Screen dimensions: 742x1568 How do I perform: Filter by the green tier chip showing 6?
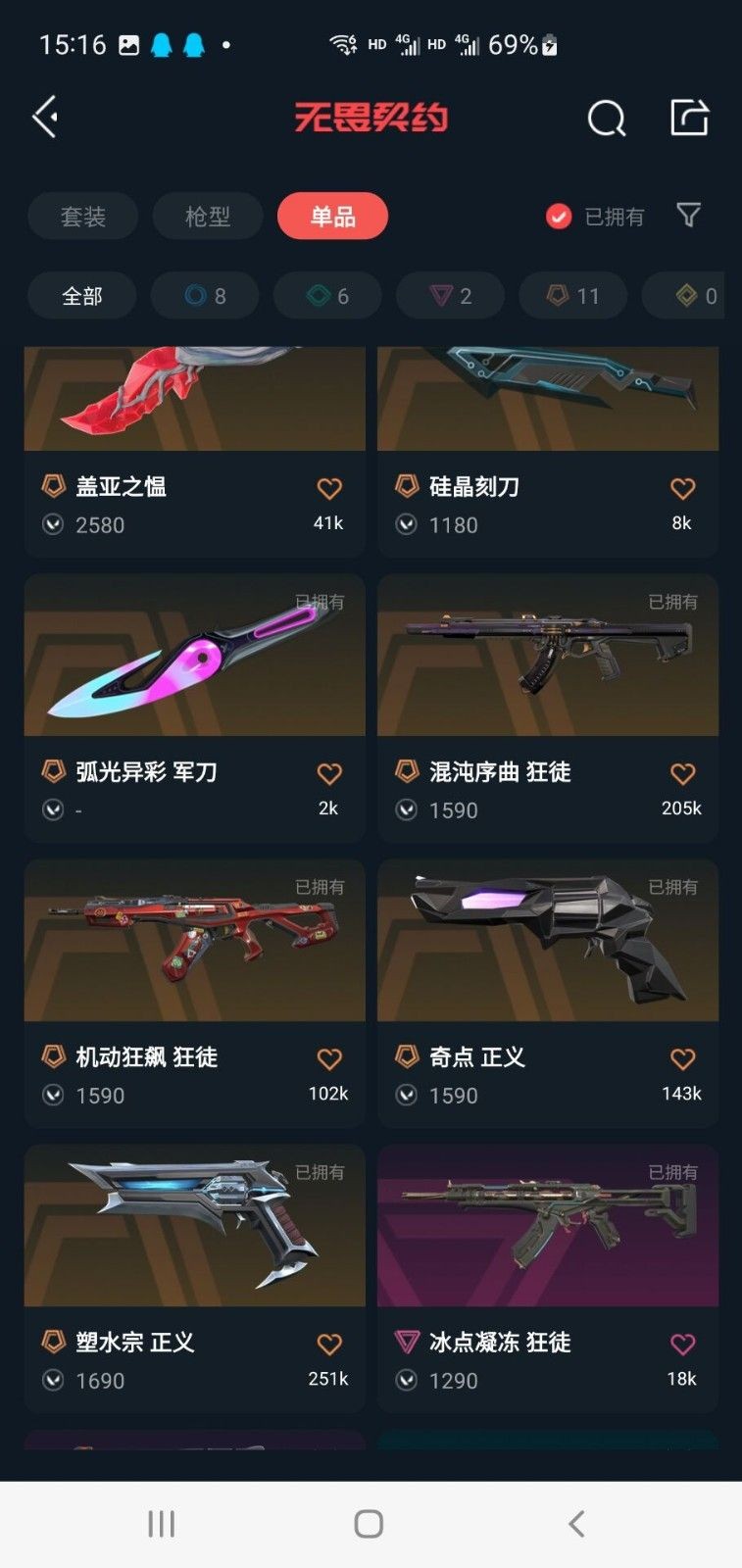[x=327, y=296]
